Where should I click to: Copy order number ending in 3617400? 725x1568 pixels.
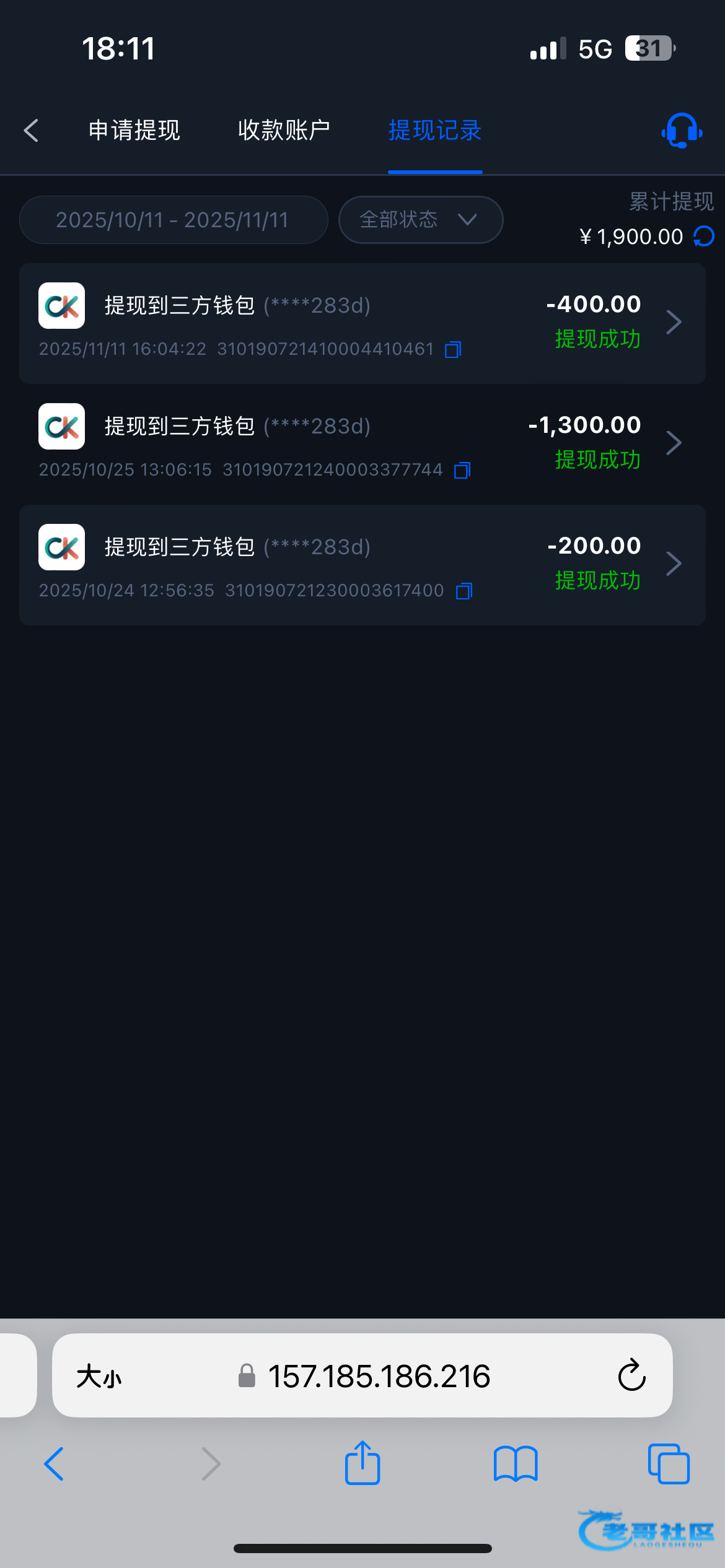pos(464,591)
